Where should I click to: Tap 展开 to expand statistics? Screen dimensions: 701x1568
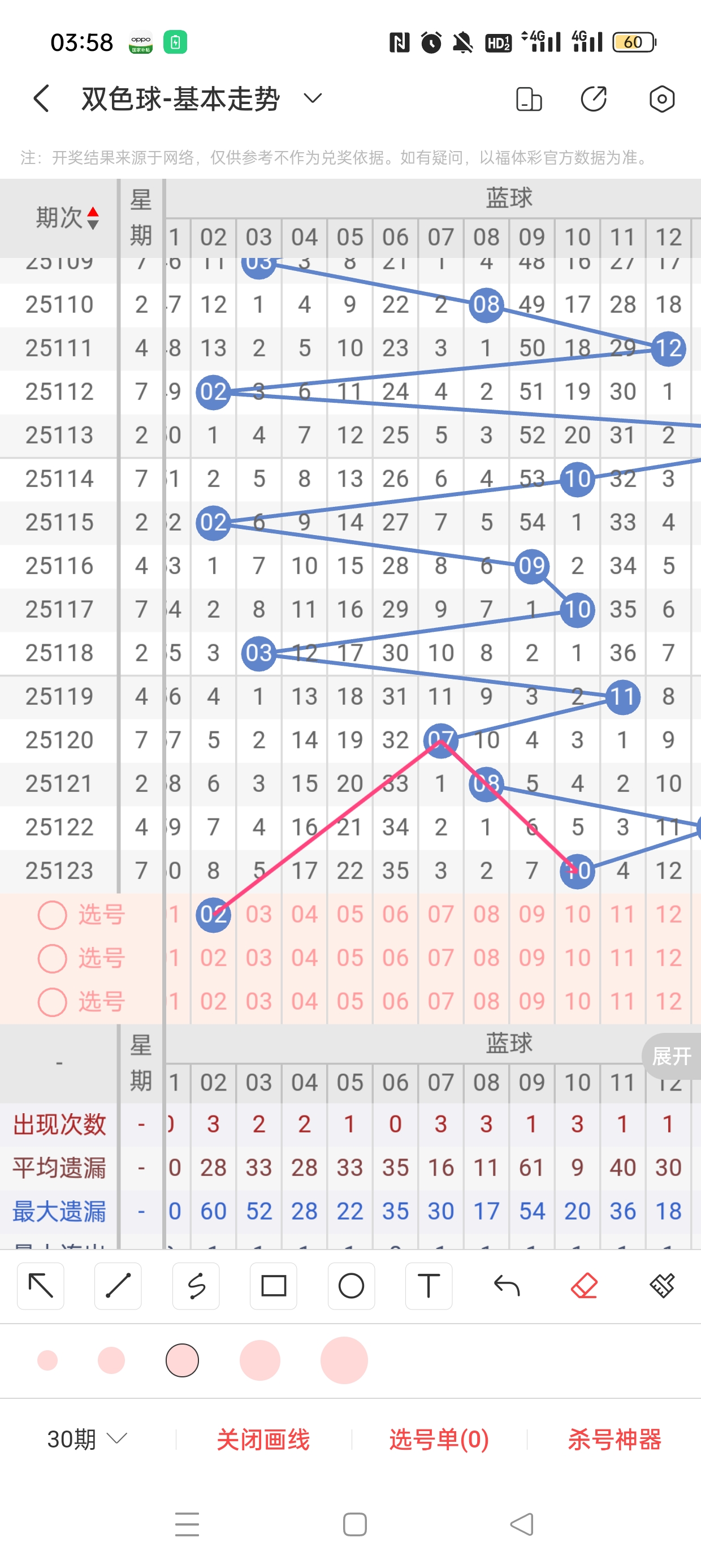click(x=671, y=1056)
